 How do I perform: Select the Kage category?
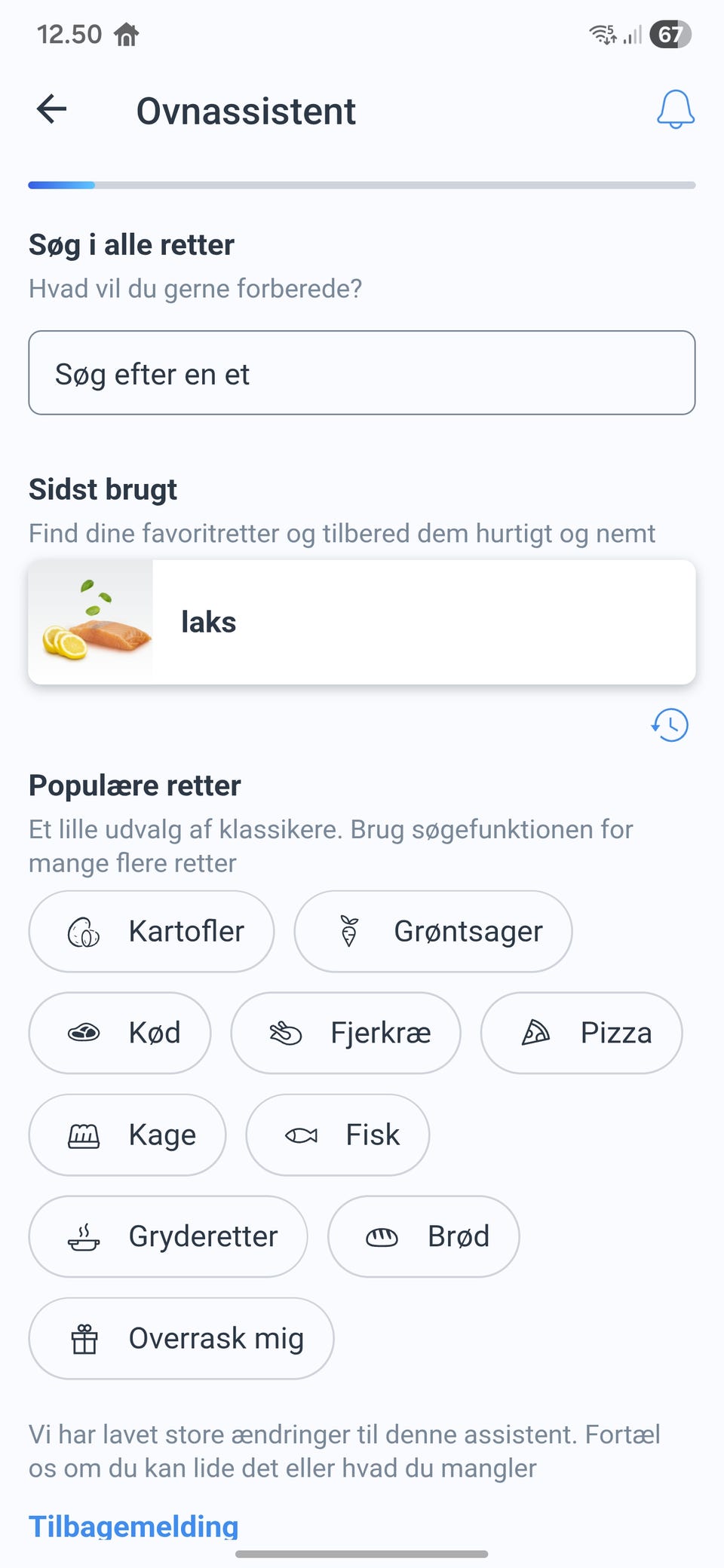(x=127, y=1135)
